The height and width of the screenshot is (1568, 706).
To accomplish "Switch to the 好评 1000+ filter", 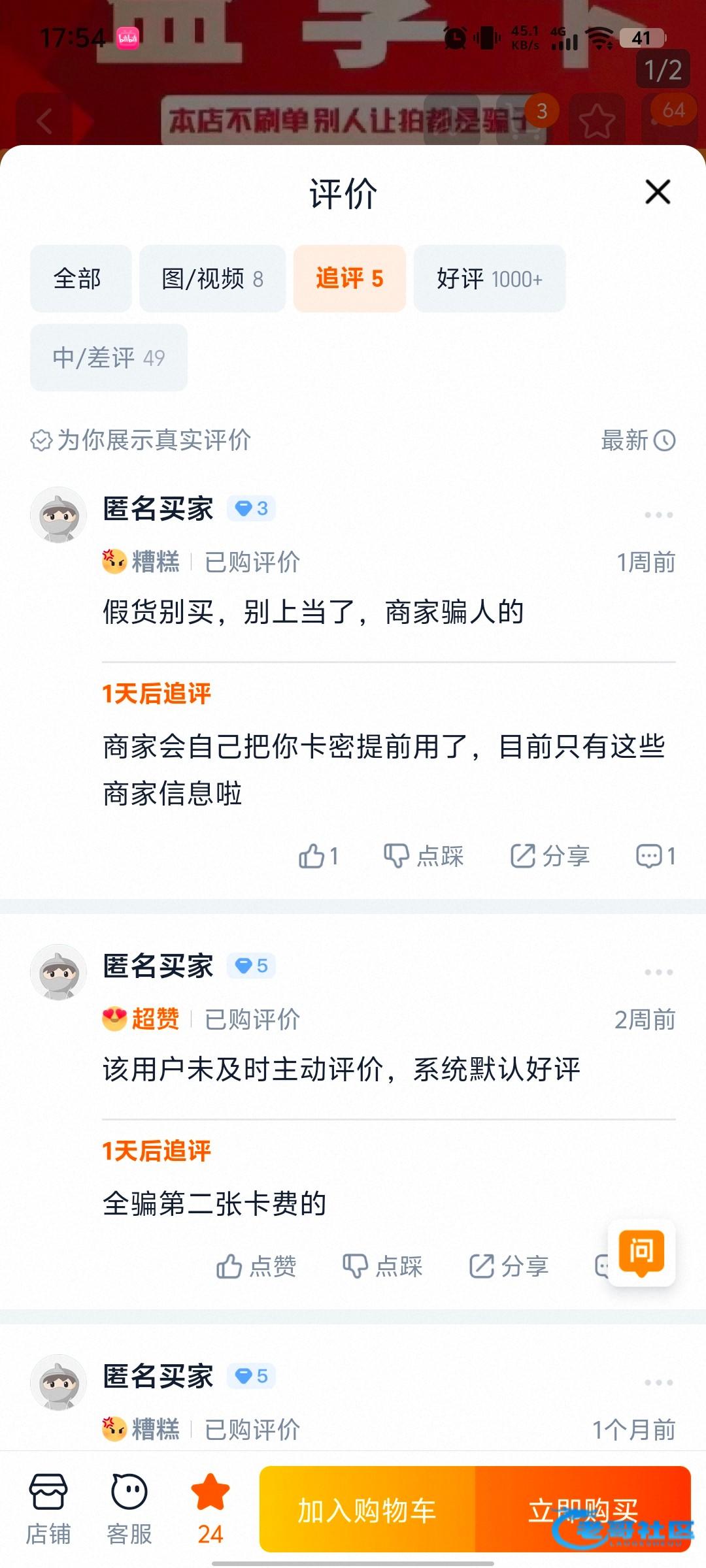I will click(x=489, y=279).
